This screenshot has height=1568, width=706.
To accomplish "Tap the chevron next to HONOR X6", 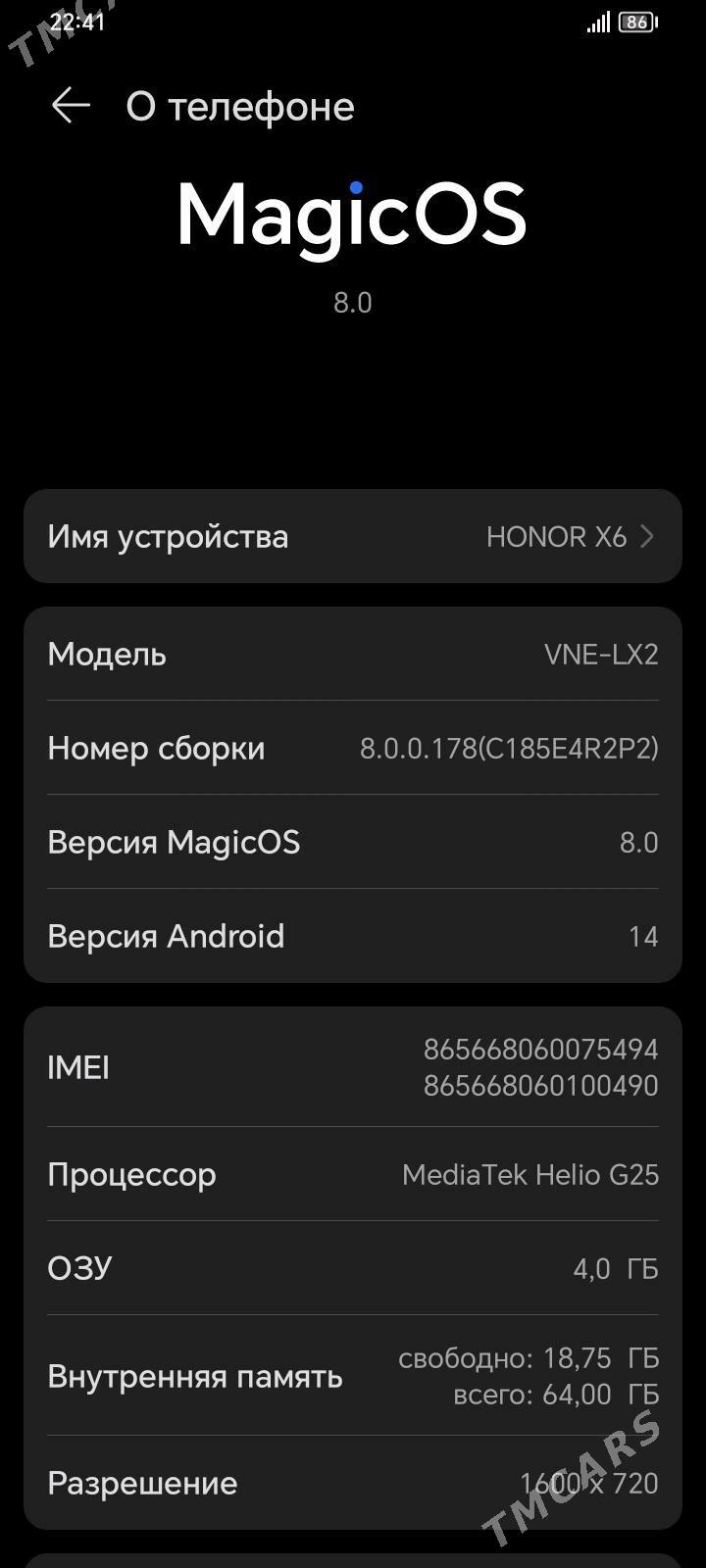I will coord(647,536).
